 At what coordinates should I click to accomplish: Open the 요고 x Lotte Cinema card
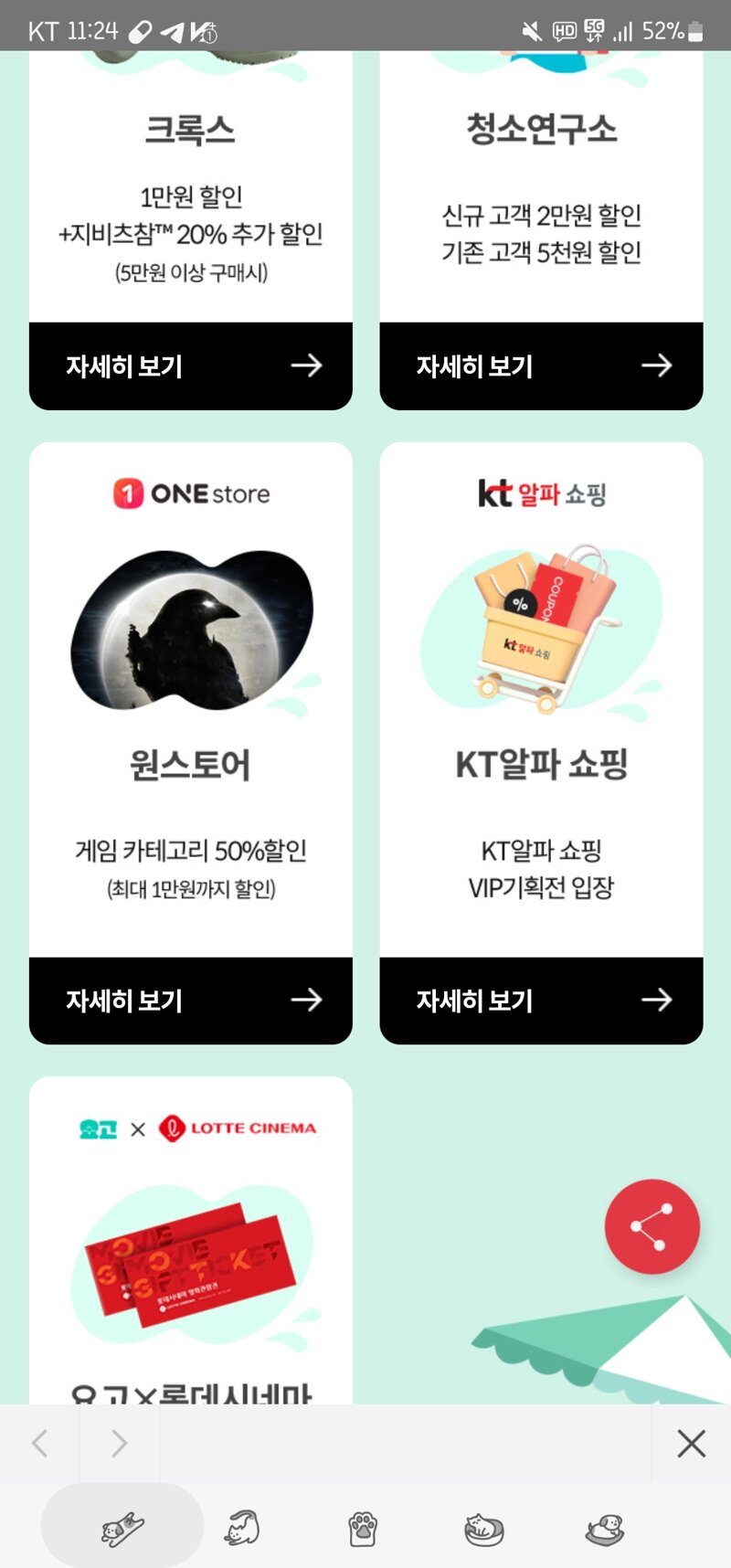click(190, 1252)
